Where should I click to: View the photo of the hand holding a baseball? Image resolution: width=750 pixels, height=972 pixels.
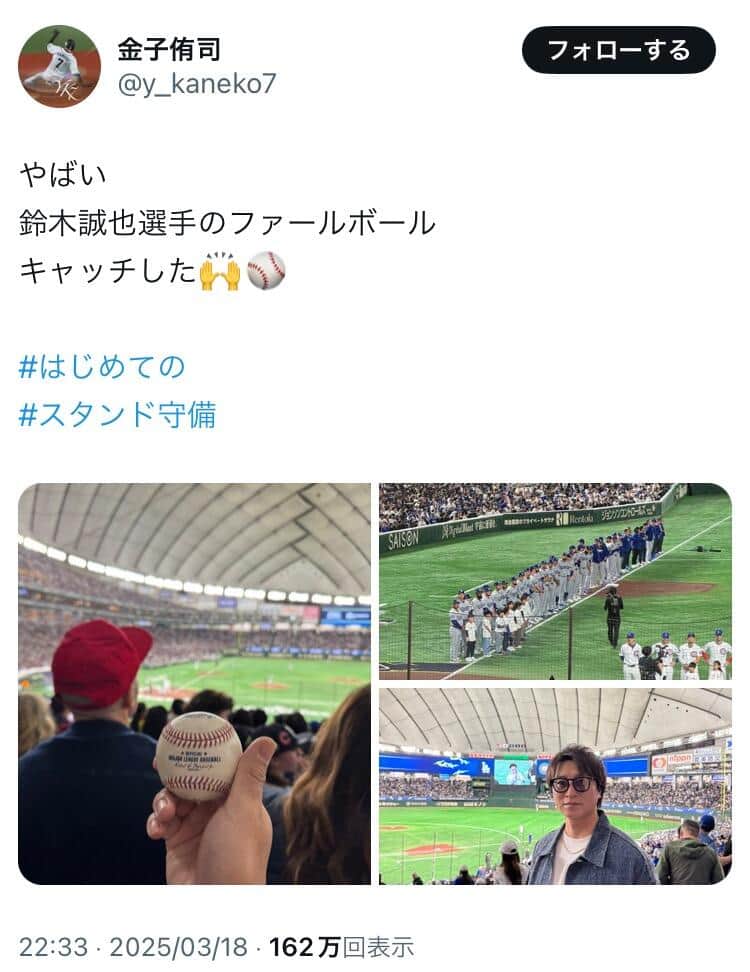194,684
